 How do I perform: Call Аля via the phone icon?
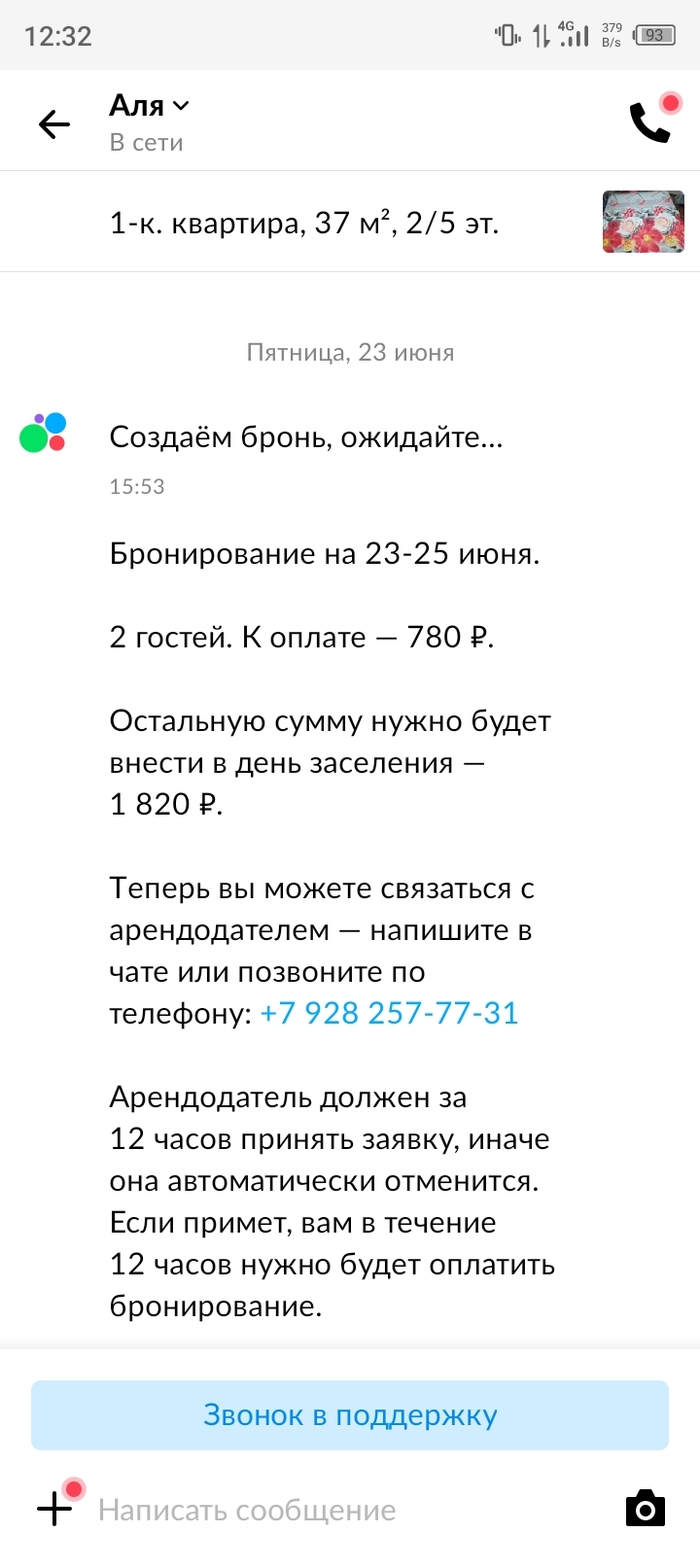point(648,122)
